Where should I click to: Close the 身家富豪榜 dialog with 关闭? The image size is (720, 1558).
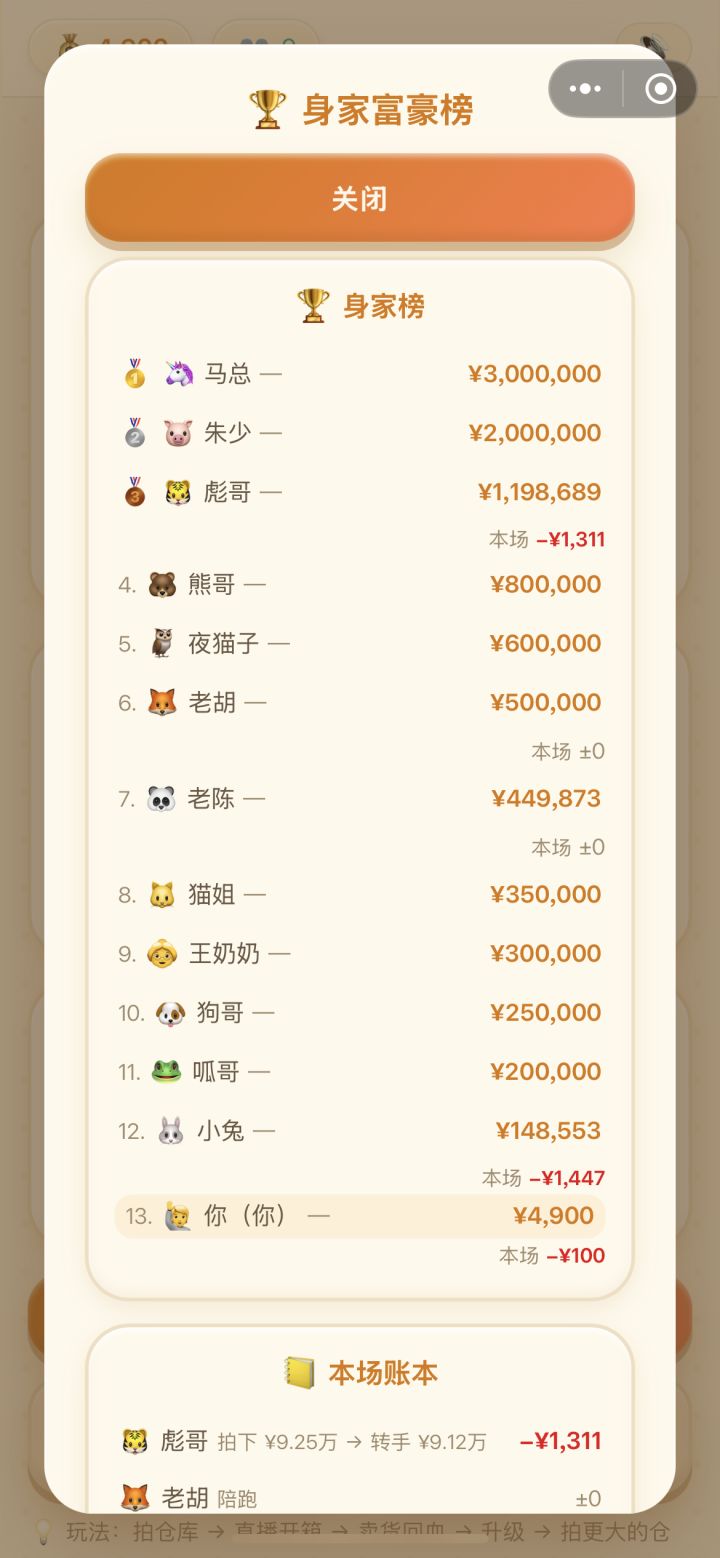pos(360,198)
